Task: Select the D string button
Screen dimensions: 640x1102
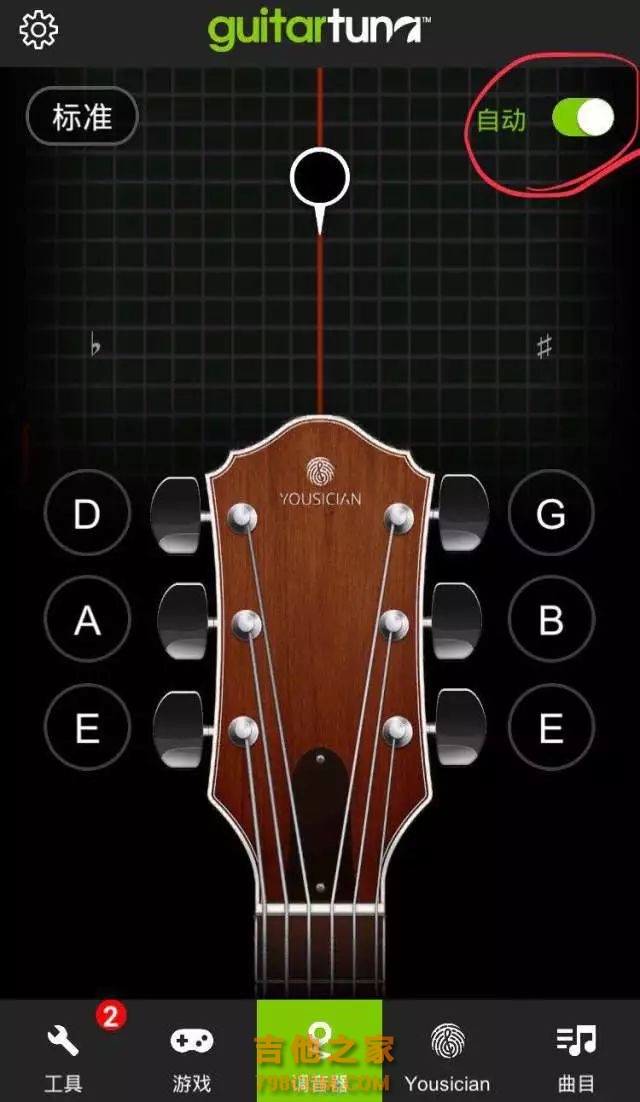Action: [x=87, y=514]
